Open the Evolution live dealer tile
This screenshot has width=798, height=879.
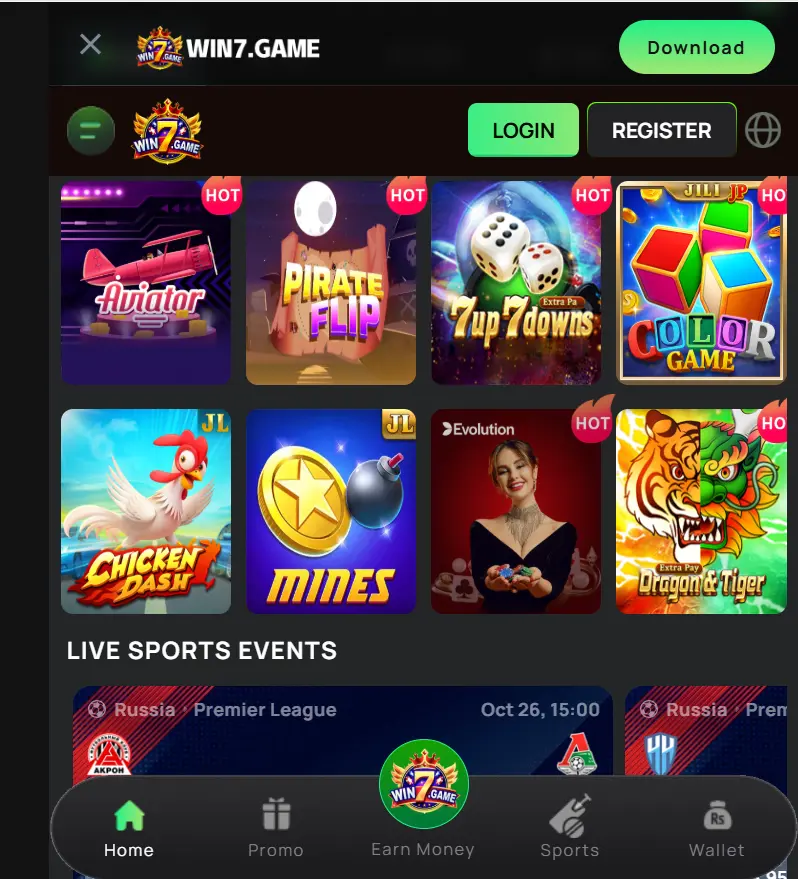[516, 511]
